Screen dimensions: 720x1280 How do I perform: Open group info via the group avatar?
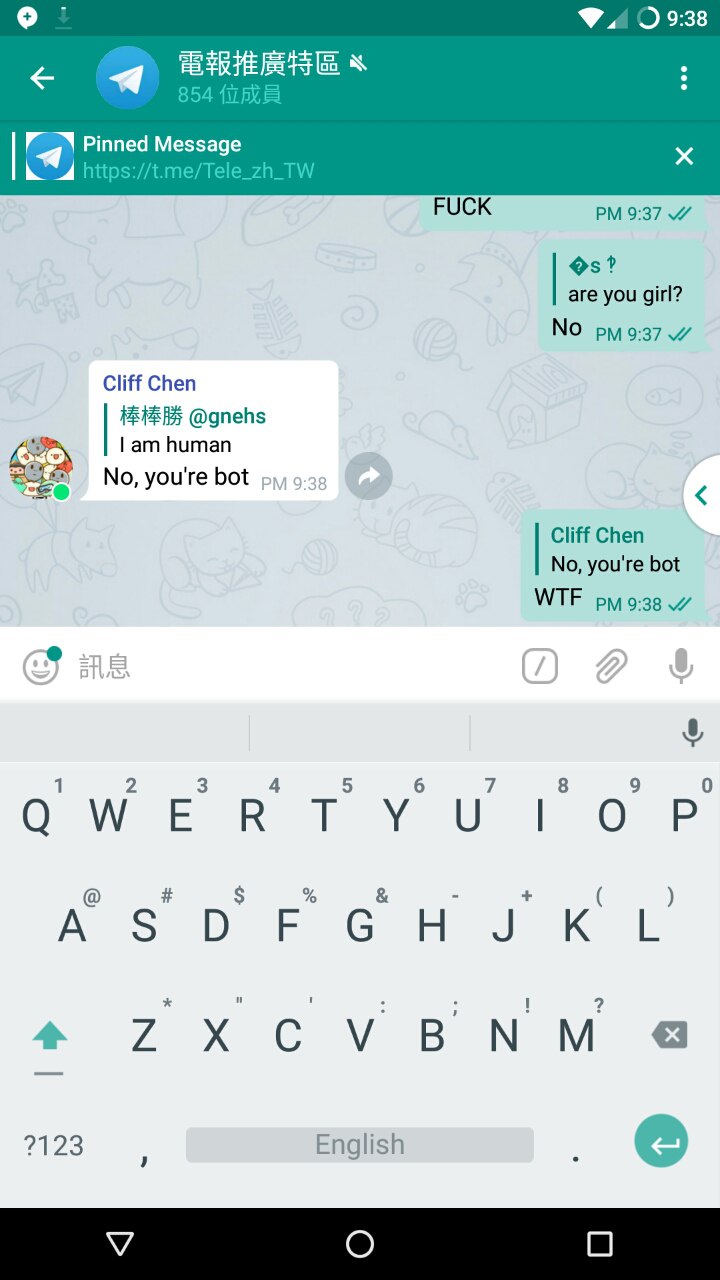127,78
